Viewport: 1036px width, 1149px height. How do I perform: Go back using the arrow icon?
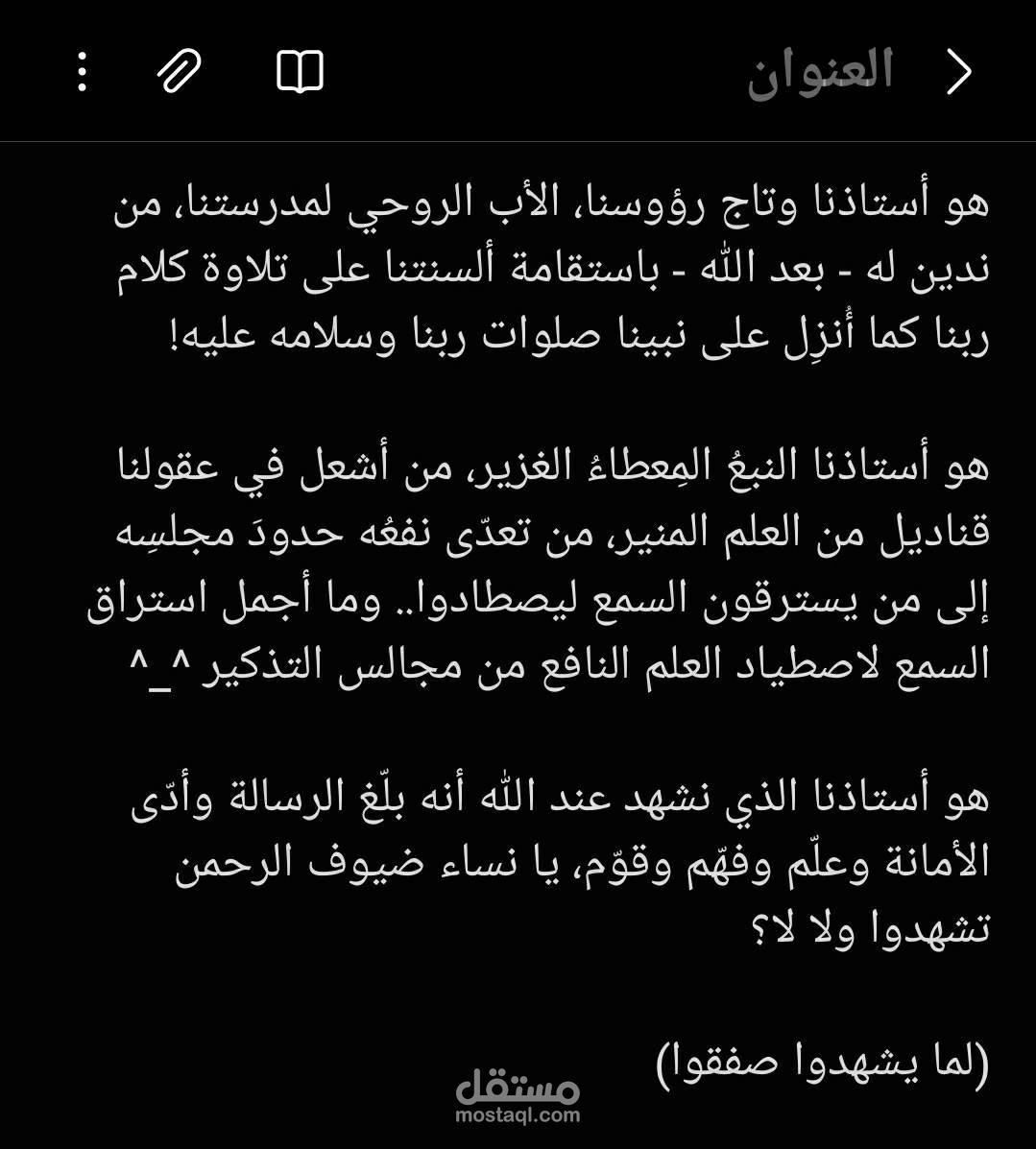point(958,72)
